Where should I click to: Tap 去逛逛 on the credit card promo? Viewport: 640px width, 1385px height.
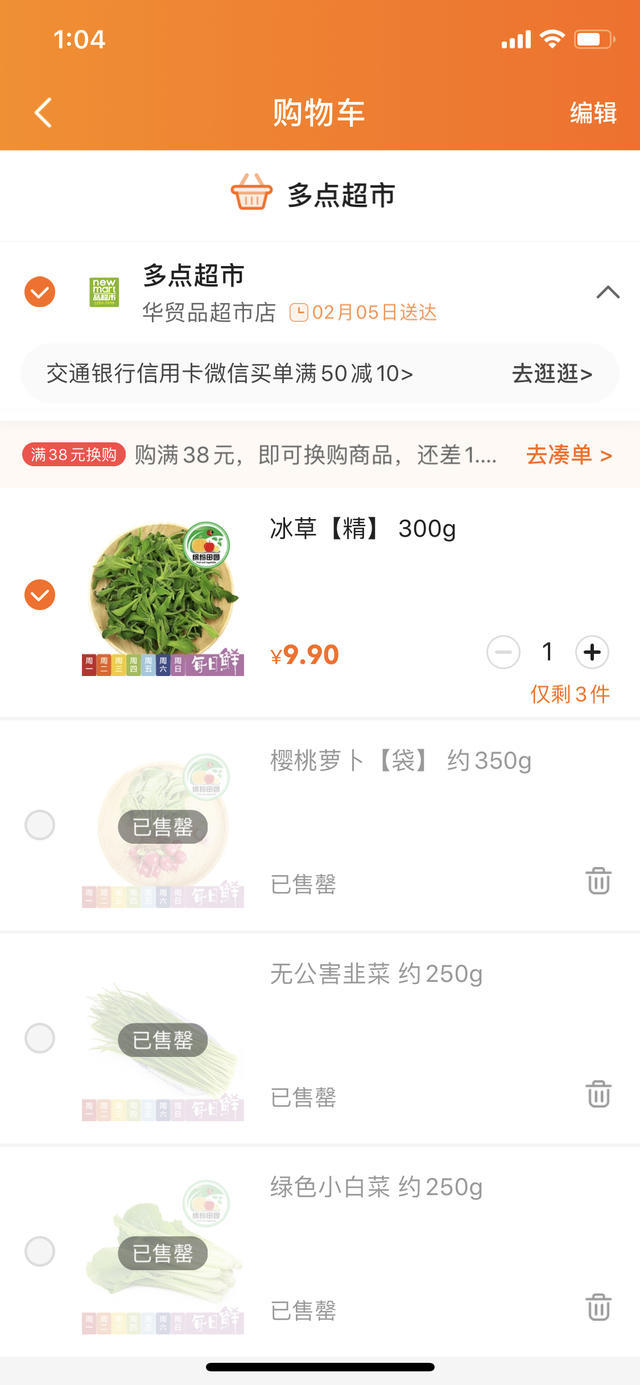pyautogui.click(x=552, y=374)
